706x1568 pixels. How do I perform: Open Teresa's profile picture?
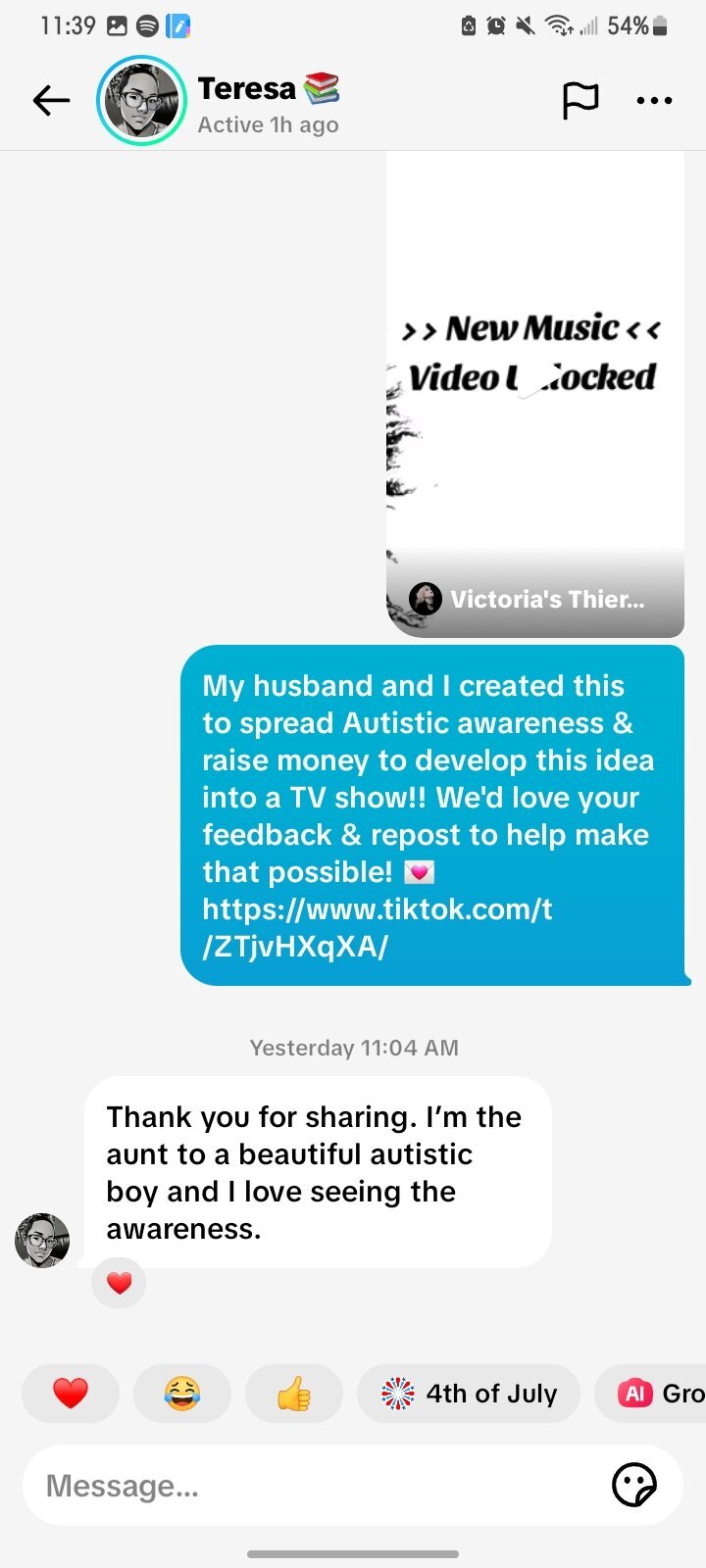pyautogui.click(x=141, y=100)
